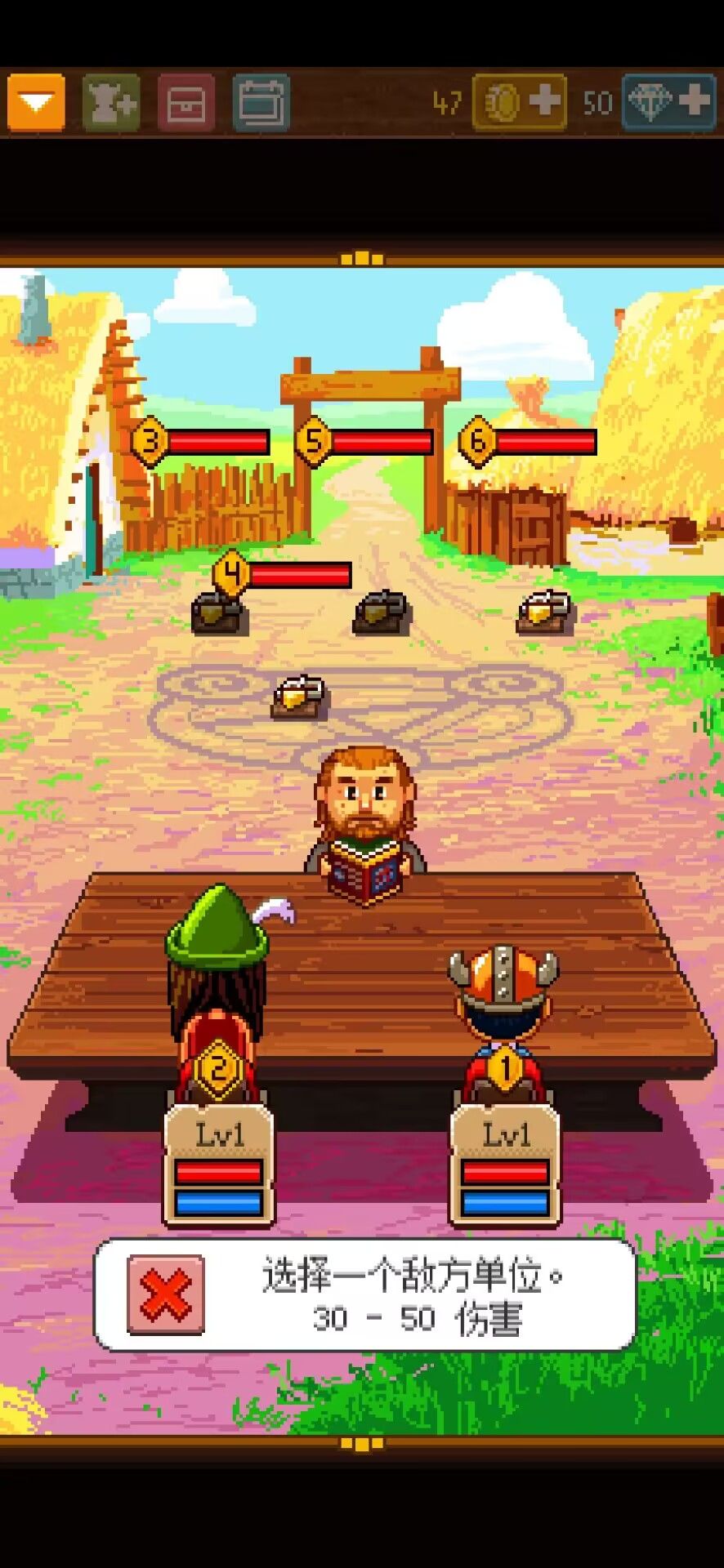Select enemy number 4 as target
Viewport: 724px width, 1568px height.
click(300, 698)
